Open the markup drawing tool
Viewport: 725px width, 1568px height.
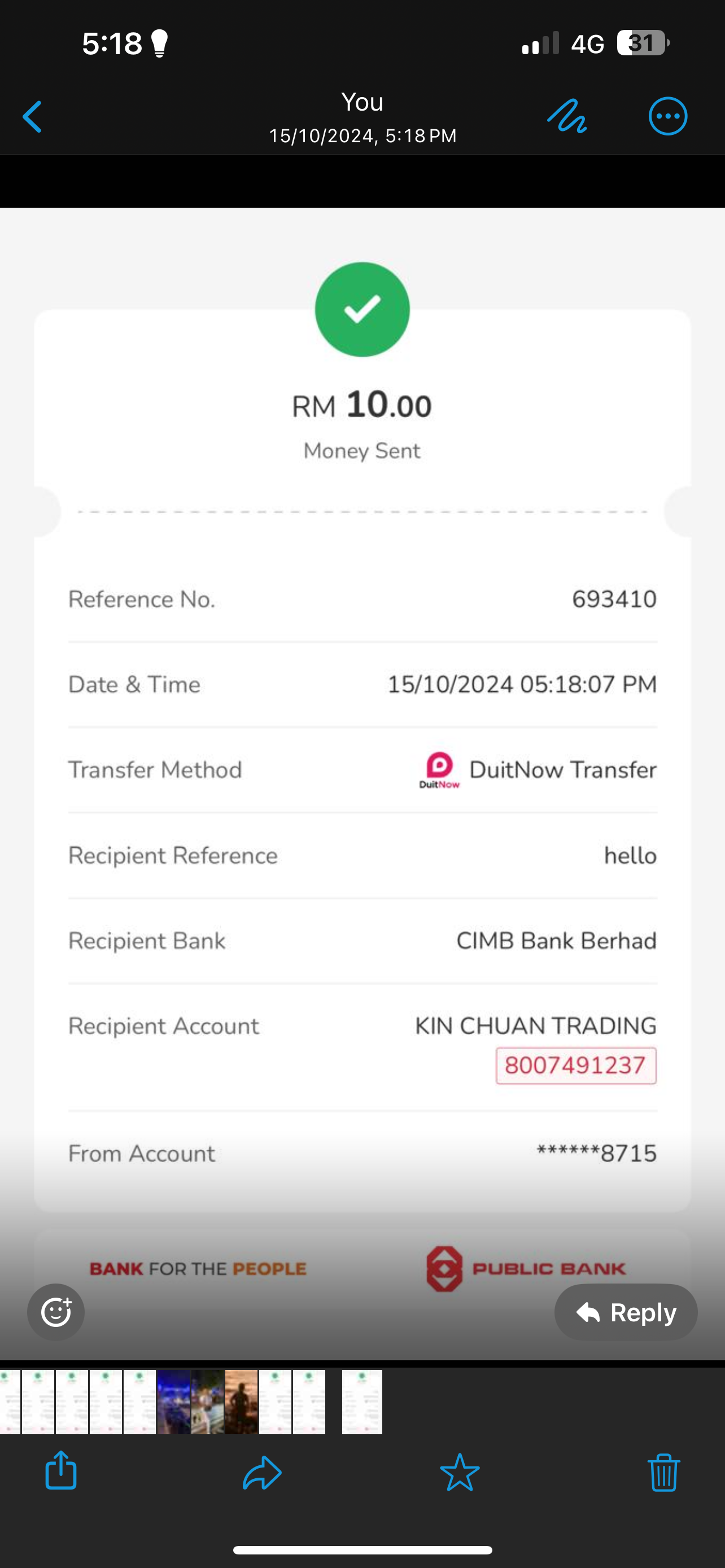pyautogui.click(x=567, y=116)
